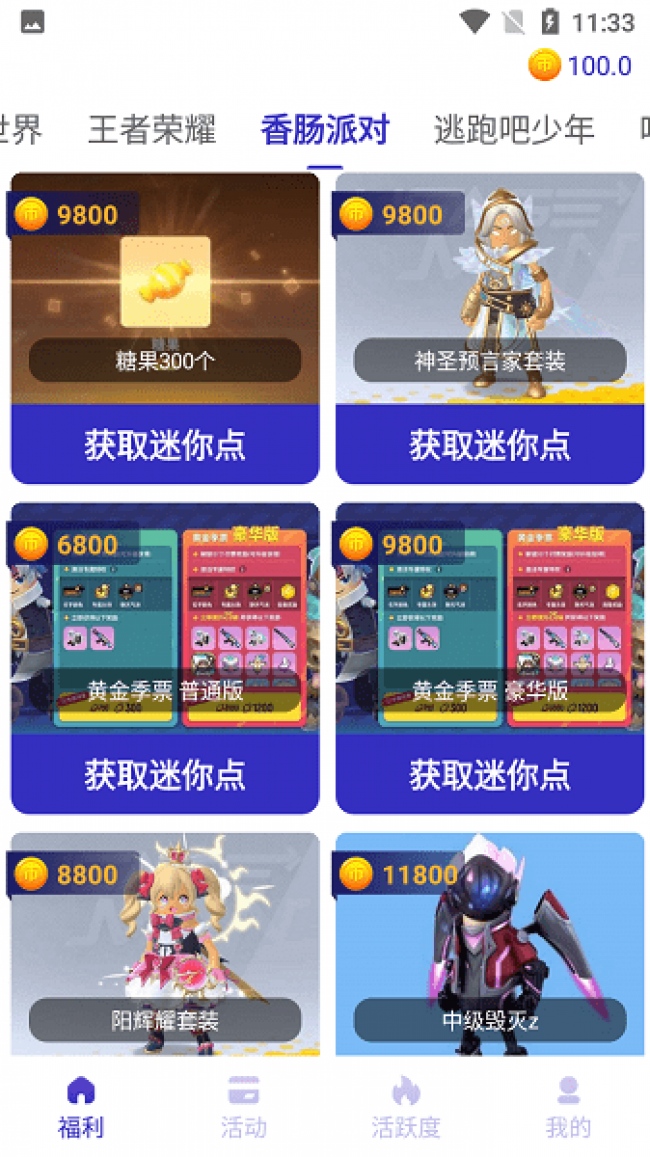This screenshot has width=650, height=1157.
Task: Tap 获取迷你点 under 黄金季票 普通版
Action: point(165,775)
